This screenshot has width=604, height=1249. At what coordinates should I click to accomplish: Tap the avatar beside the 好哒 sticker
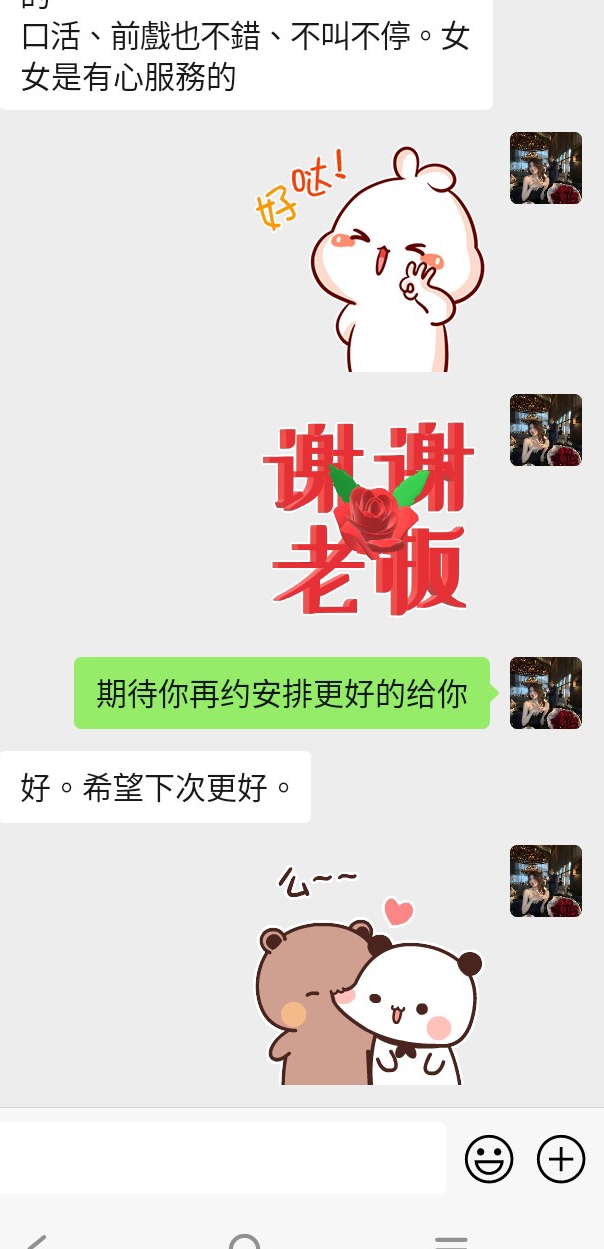546,168
